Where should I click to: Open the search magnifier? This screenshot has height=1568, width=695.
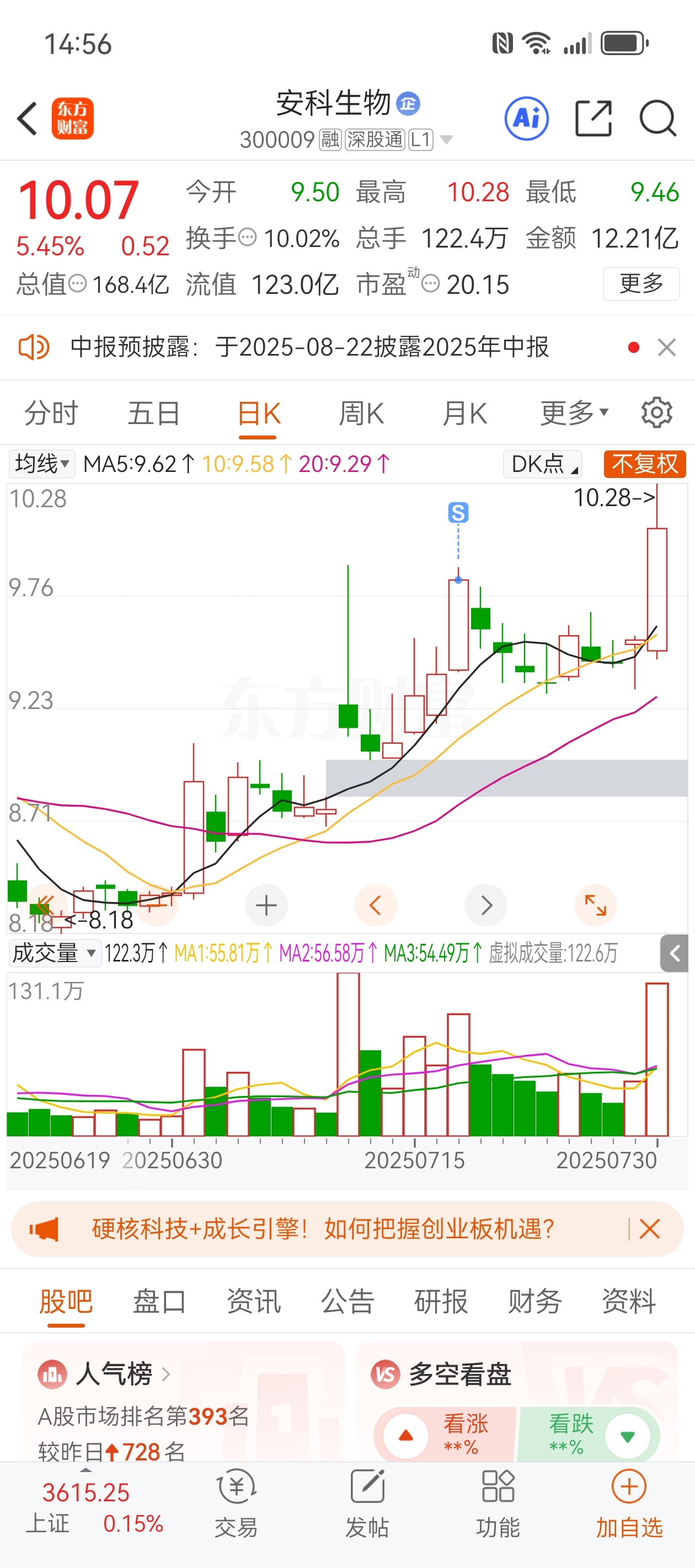[658, 118]
